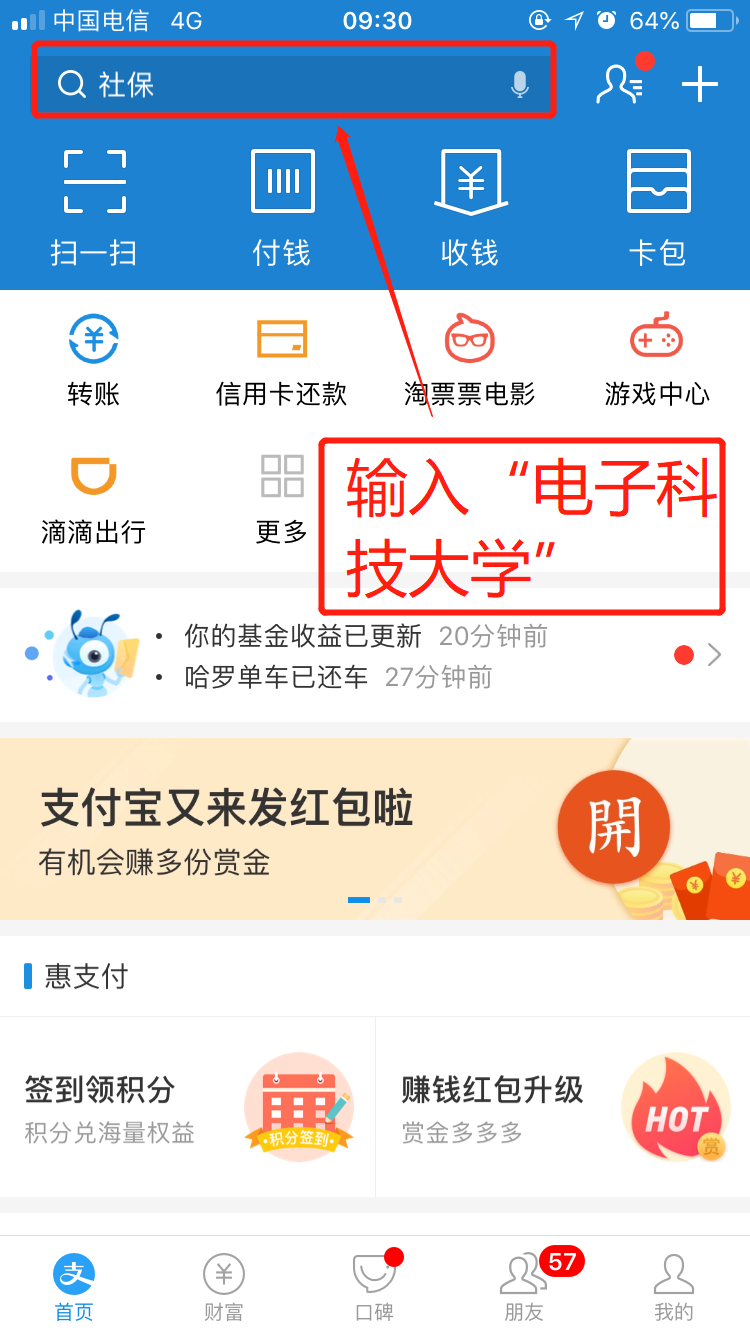Open 游戏中心 game center
This screenshot has height=1334, width=750.
pos(658,360)
